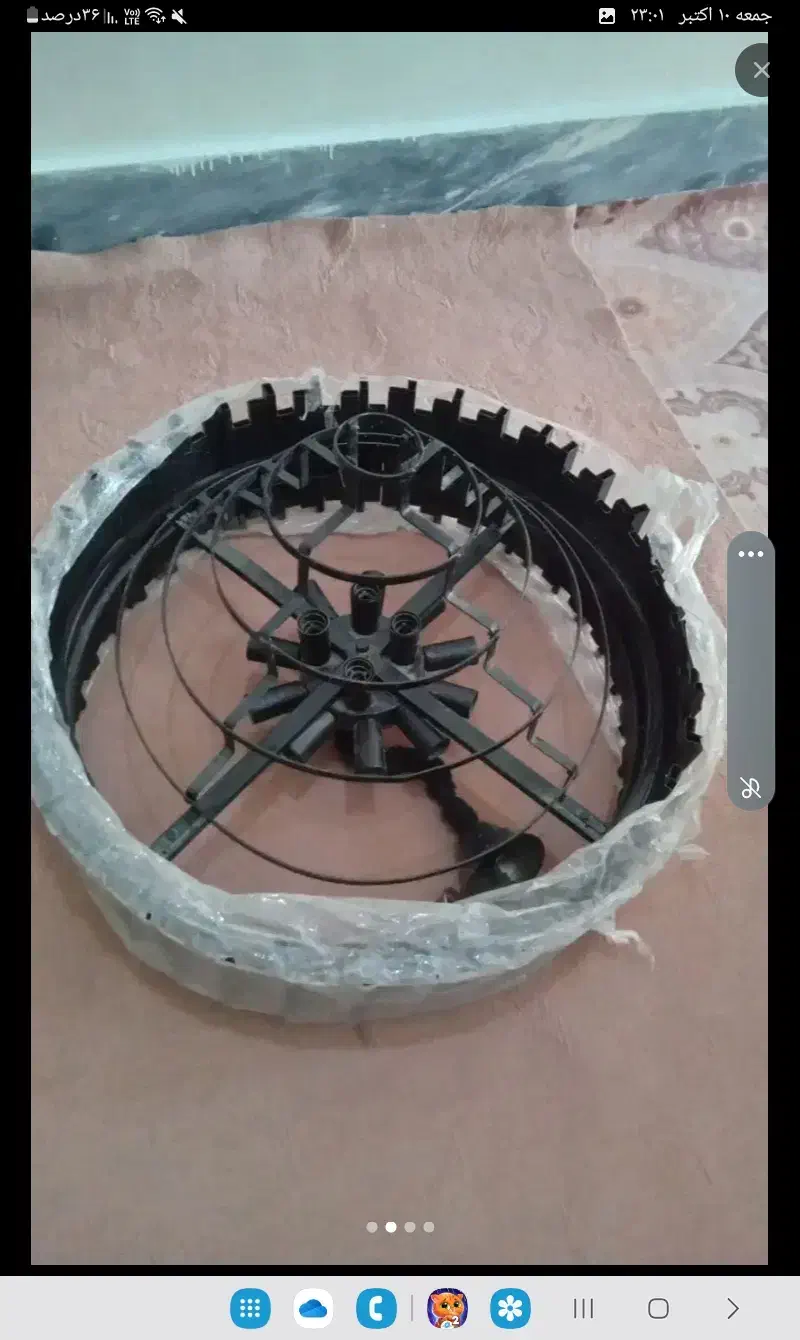This screenshot has width=800, height=1340.
Task: Open the blue flower app in taskbar
Action: tap(510, 1308)
